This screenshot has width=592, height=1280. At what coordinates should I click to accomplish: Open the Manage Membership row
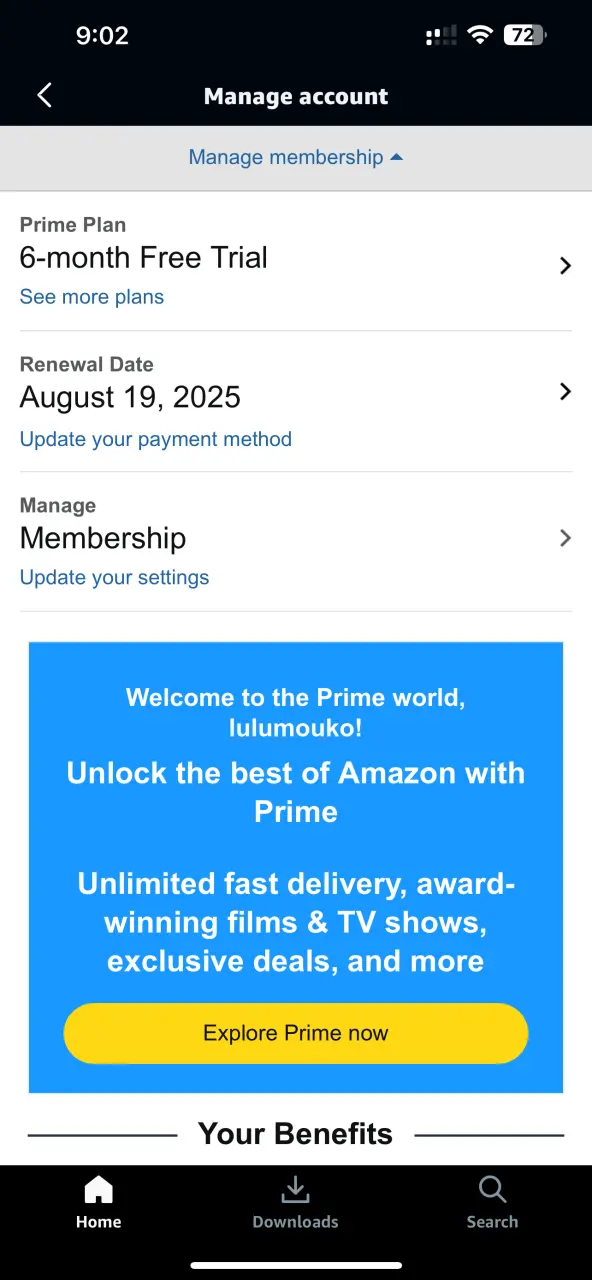296,541
